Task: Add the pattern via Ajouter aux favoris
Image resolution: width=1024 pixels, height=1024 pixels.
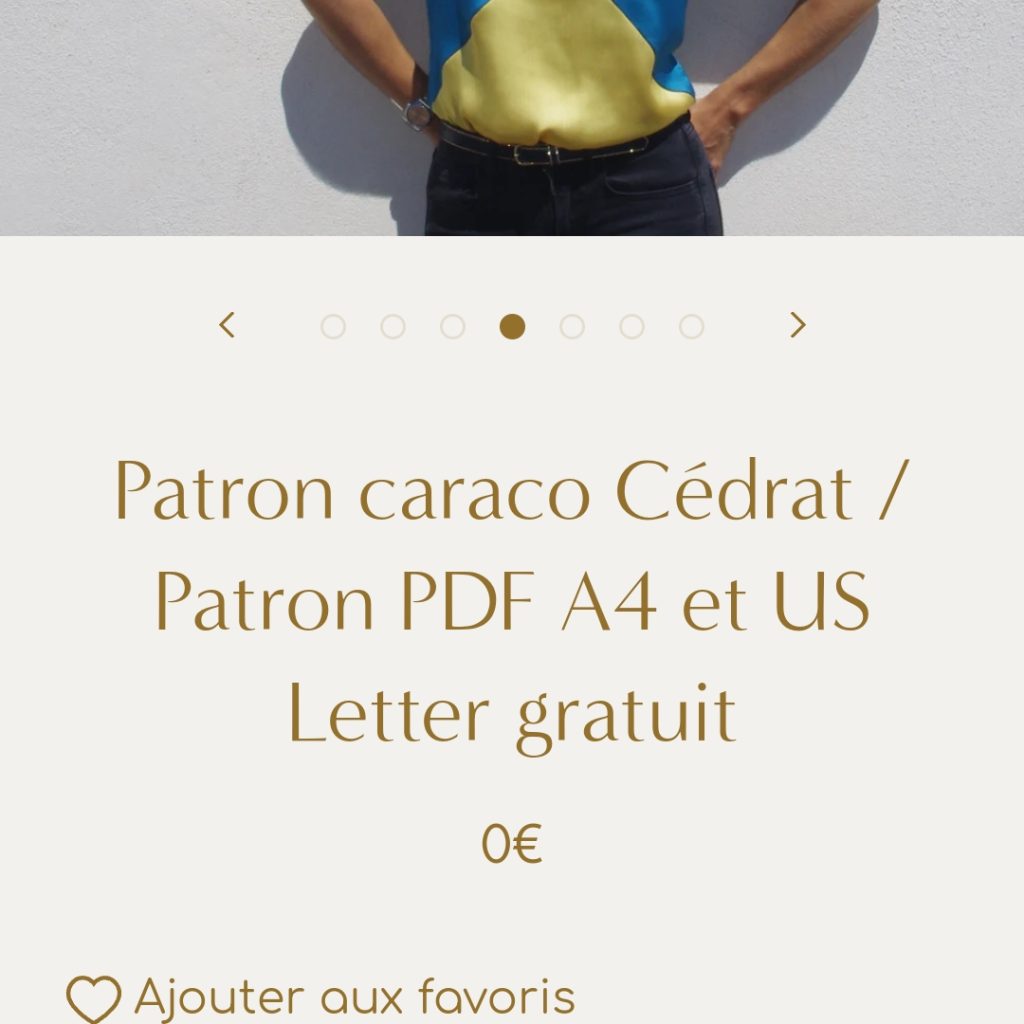Action: point(320,997)
